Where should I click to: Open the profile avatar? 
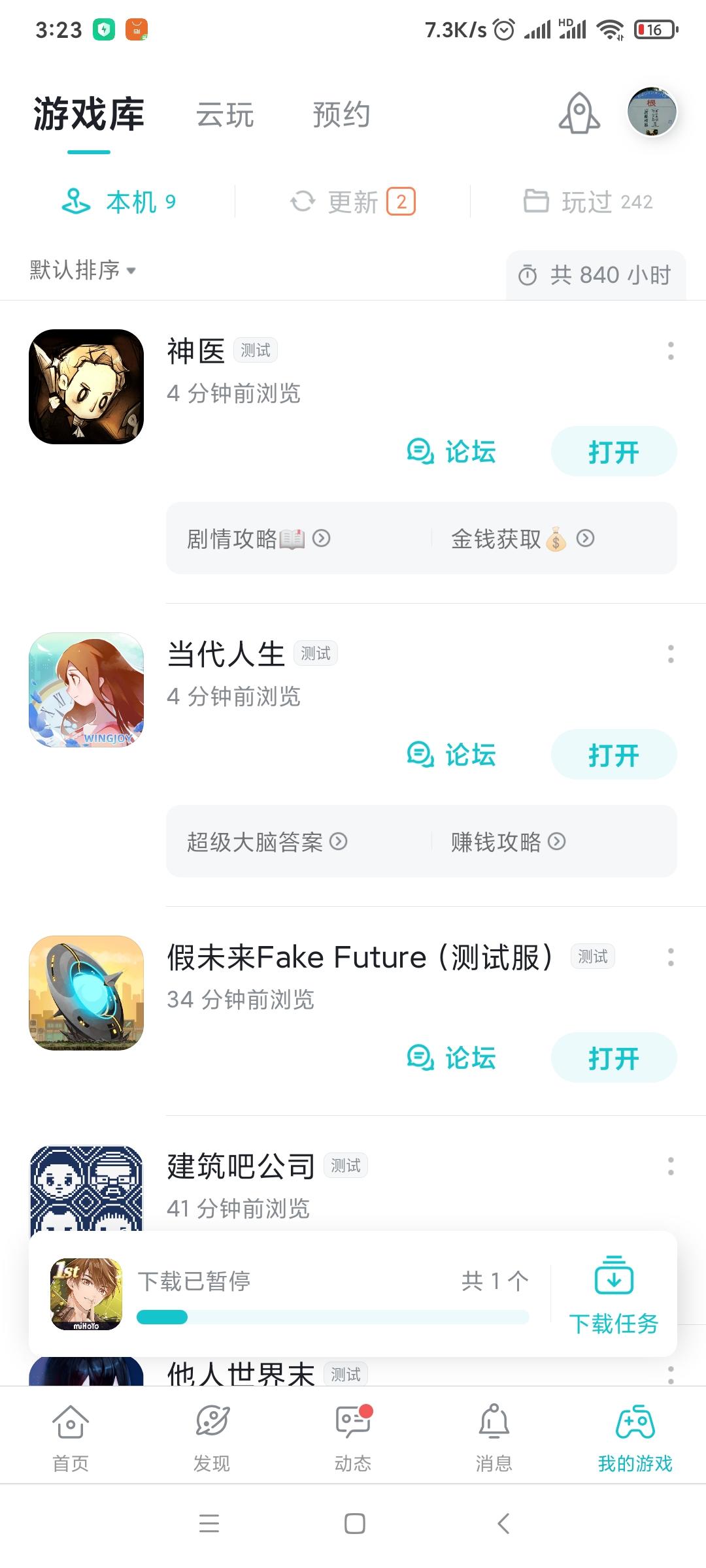click(x=652, y=112)
